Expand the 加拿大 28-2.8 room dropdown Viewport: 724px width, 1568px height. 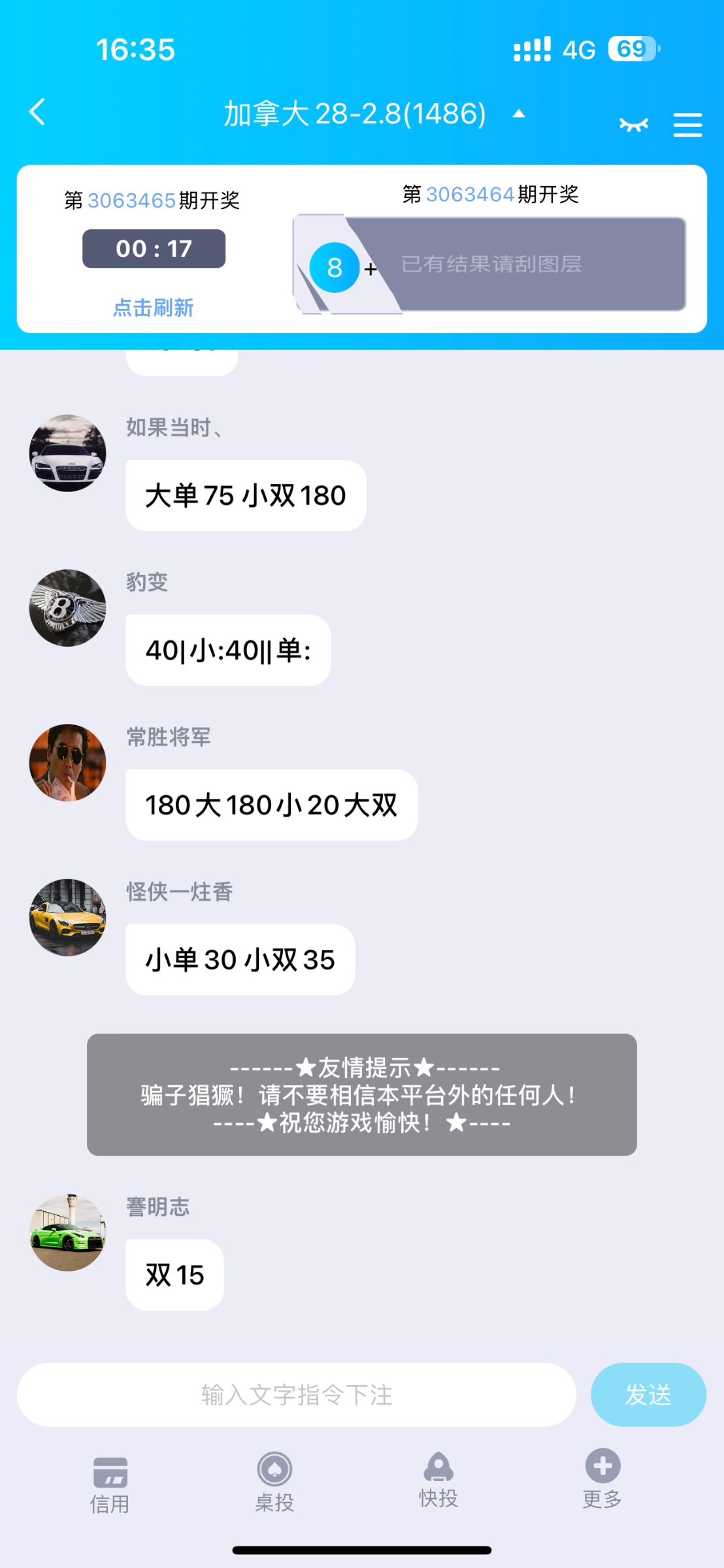[519, 114]
